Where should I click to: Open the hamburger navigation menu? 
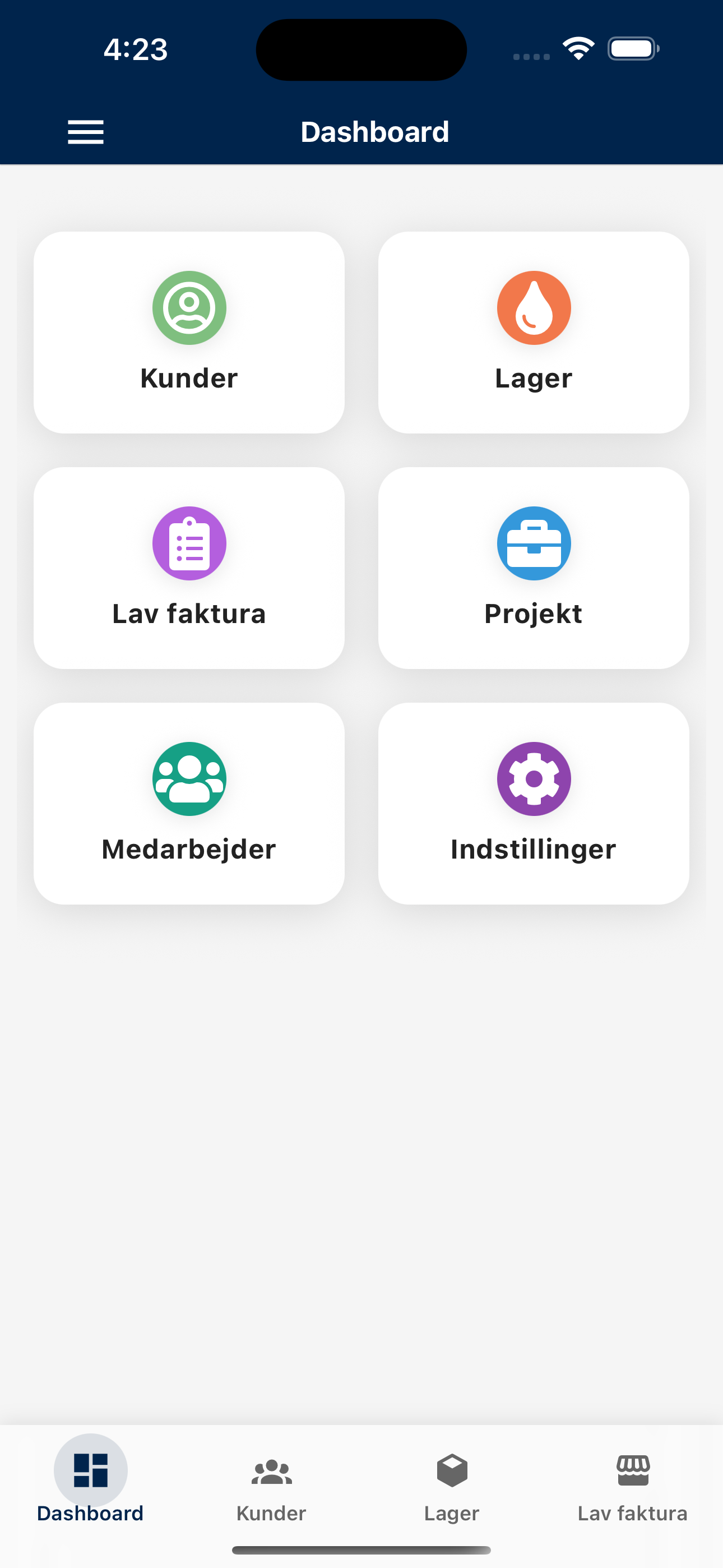coord(85,131)
